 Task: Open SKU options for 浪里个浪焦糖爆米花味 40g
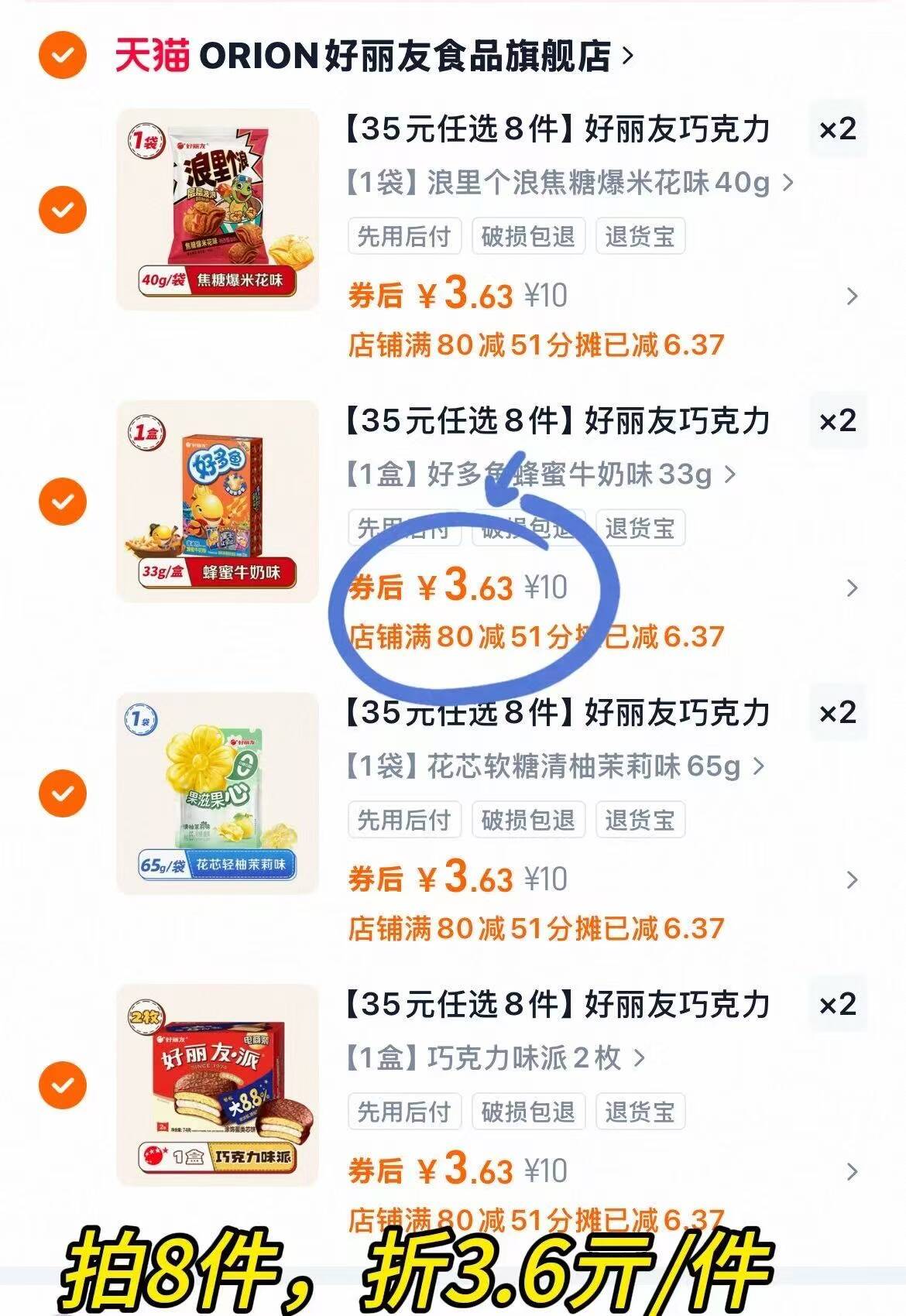(x=789, y=183)
